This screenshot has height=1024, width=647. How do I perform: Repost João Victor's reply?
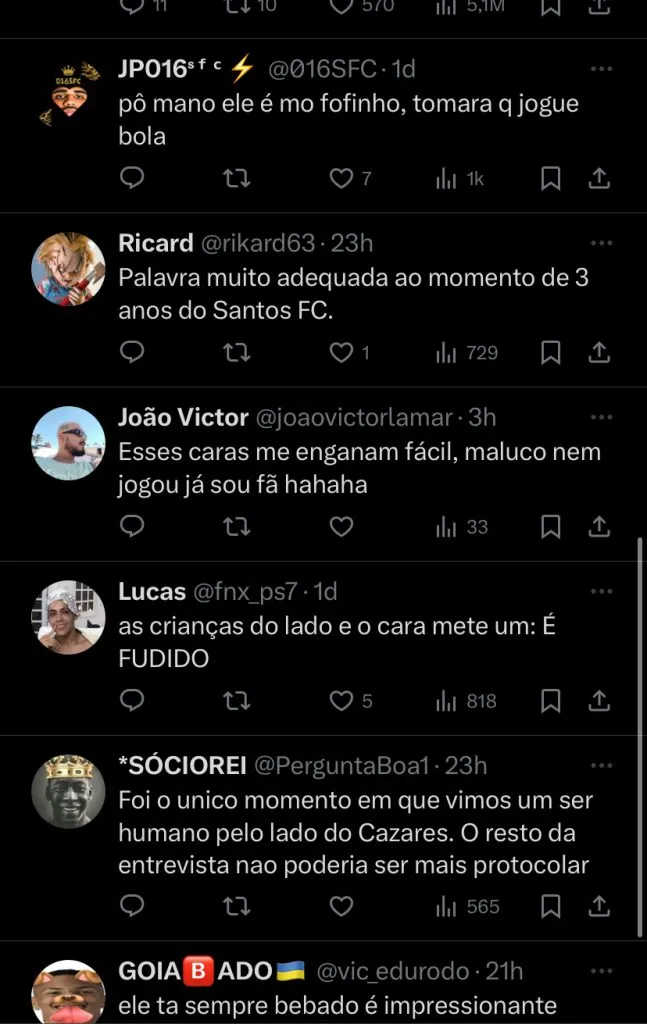click(x=237, y=527)
